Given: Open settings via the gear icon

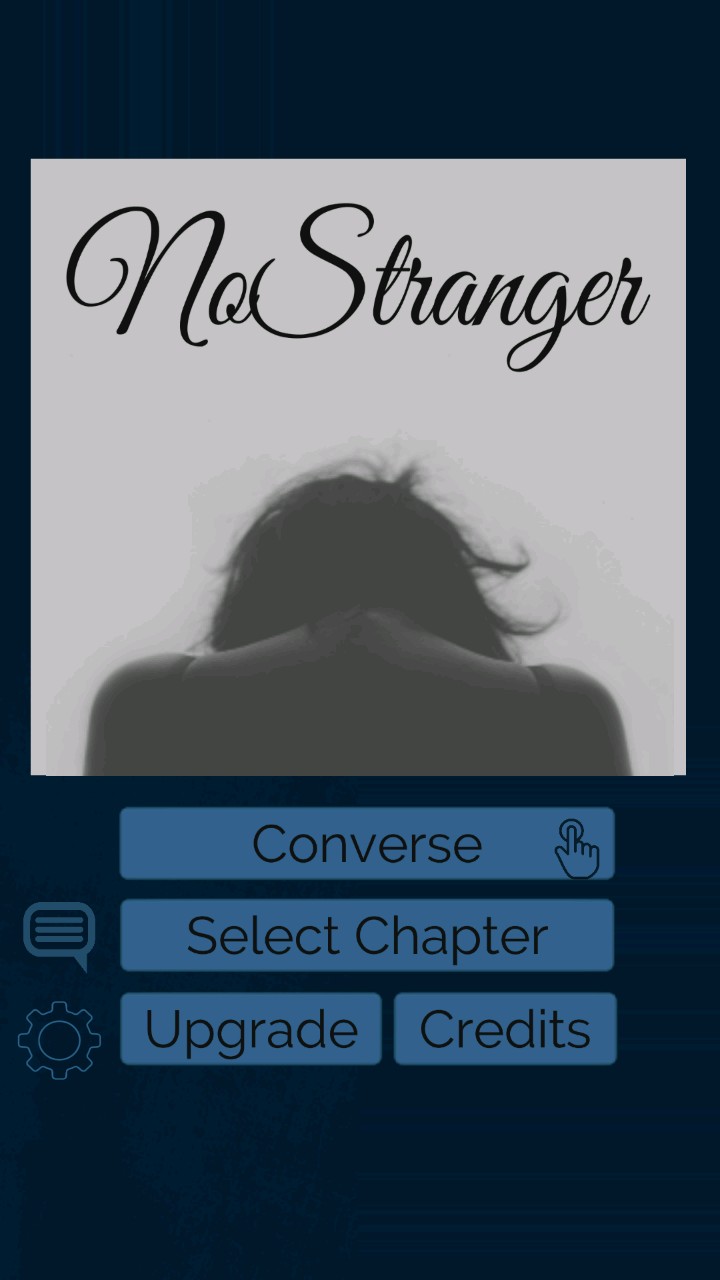Looking at the screenshot, I should (59, 1040).
